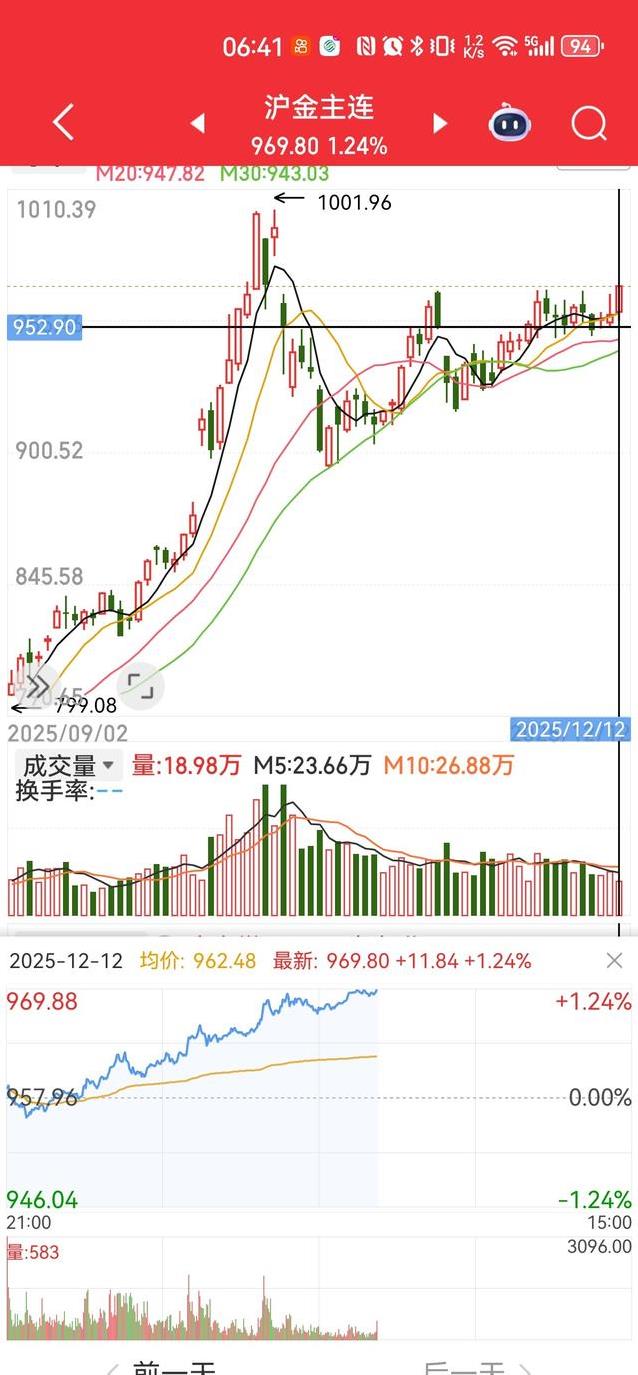Enter fullscreen chart view

[x=140, y=686]
